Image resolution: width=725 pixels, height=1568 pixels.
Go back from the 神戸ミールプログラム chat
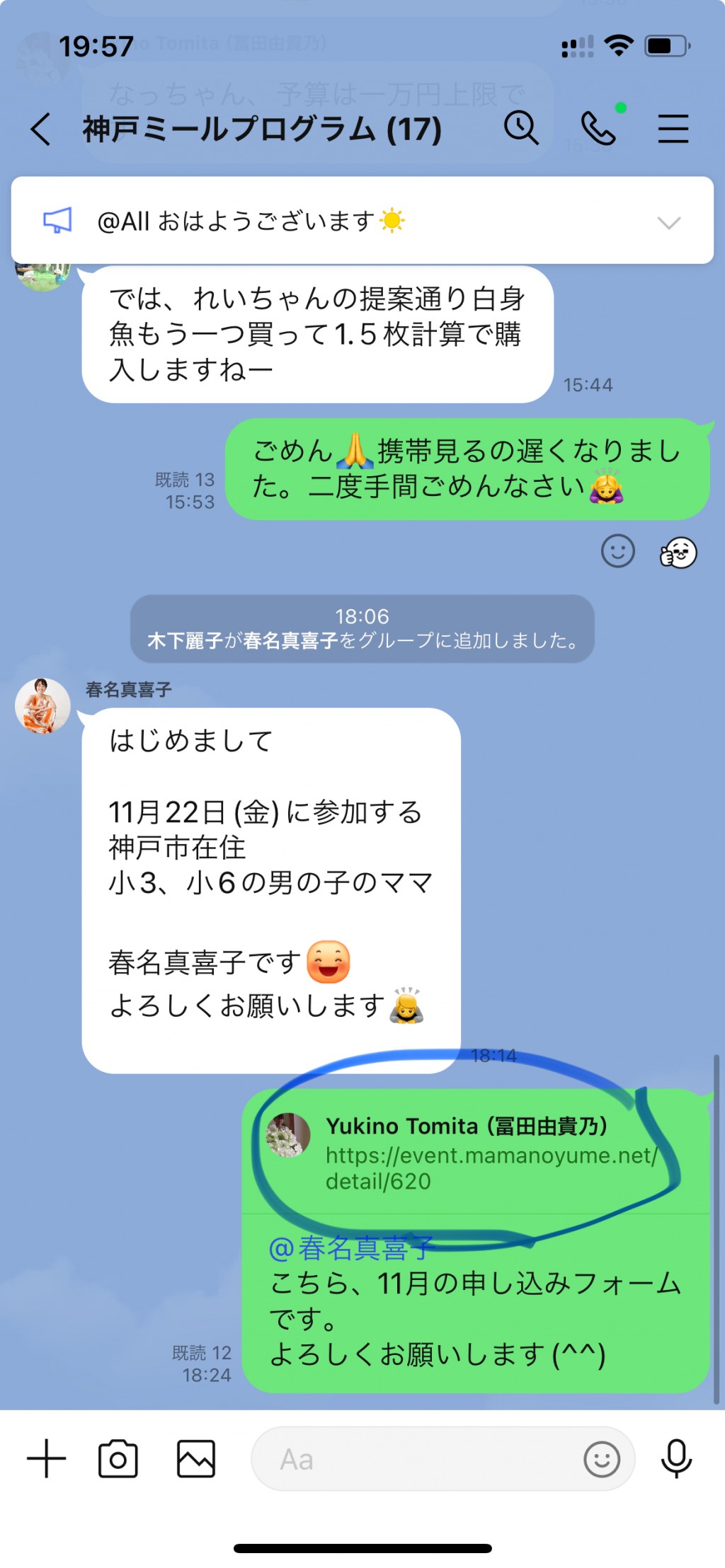41,129
